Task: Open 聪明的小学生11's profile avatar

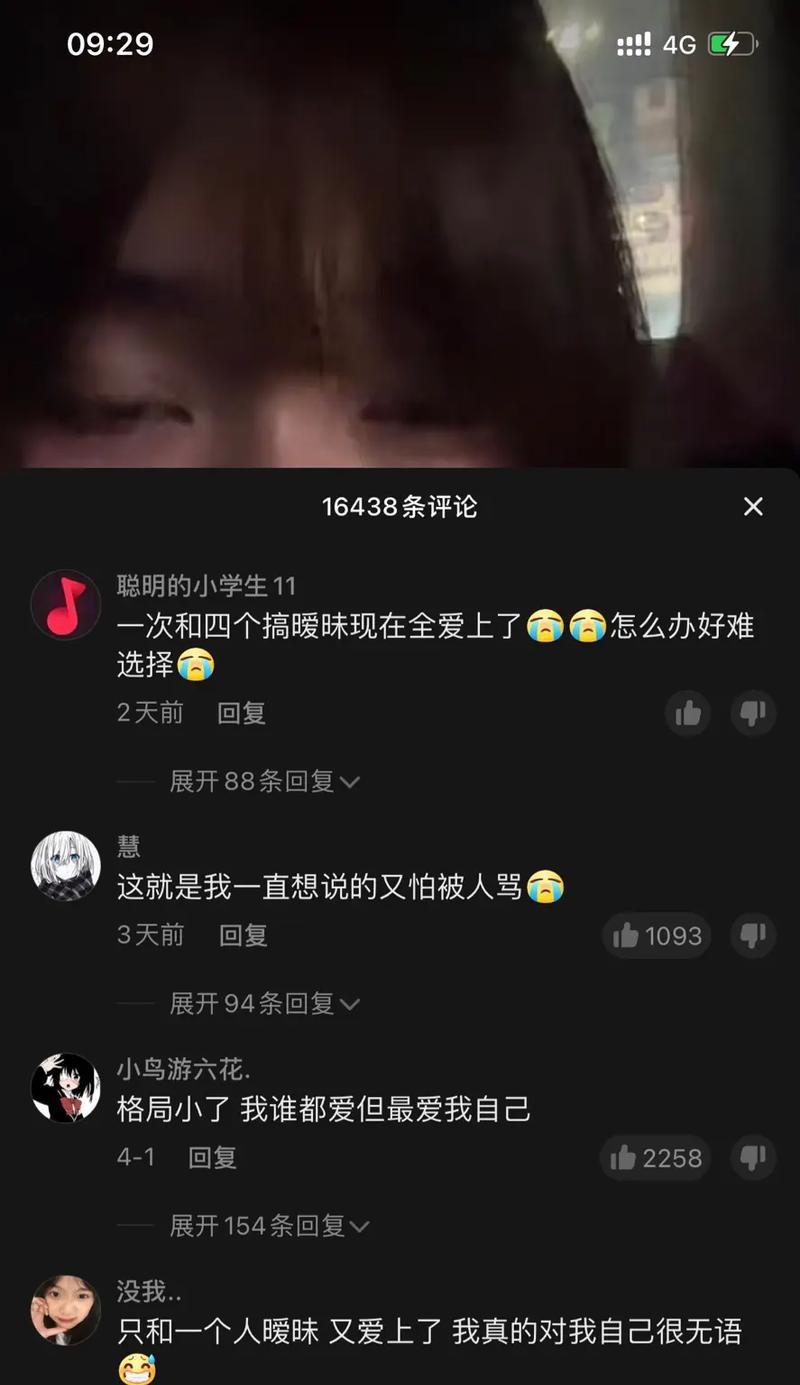Action: pos(66,604)
